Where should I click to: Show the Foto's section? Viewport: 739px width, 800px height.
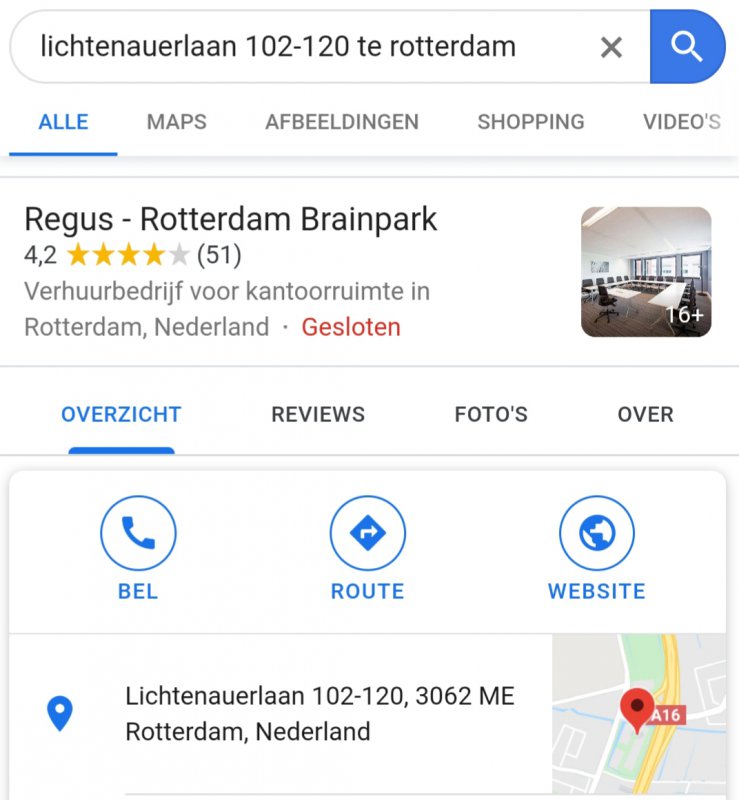tap(491, 414)
